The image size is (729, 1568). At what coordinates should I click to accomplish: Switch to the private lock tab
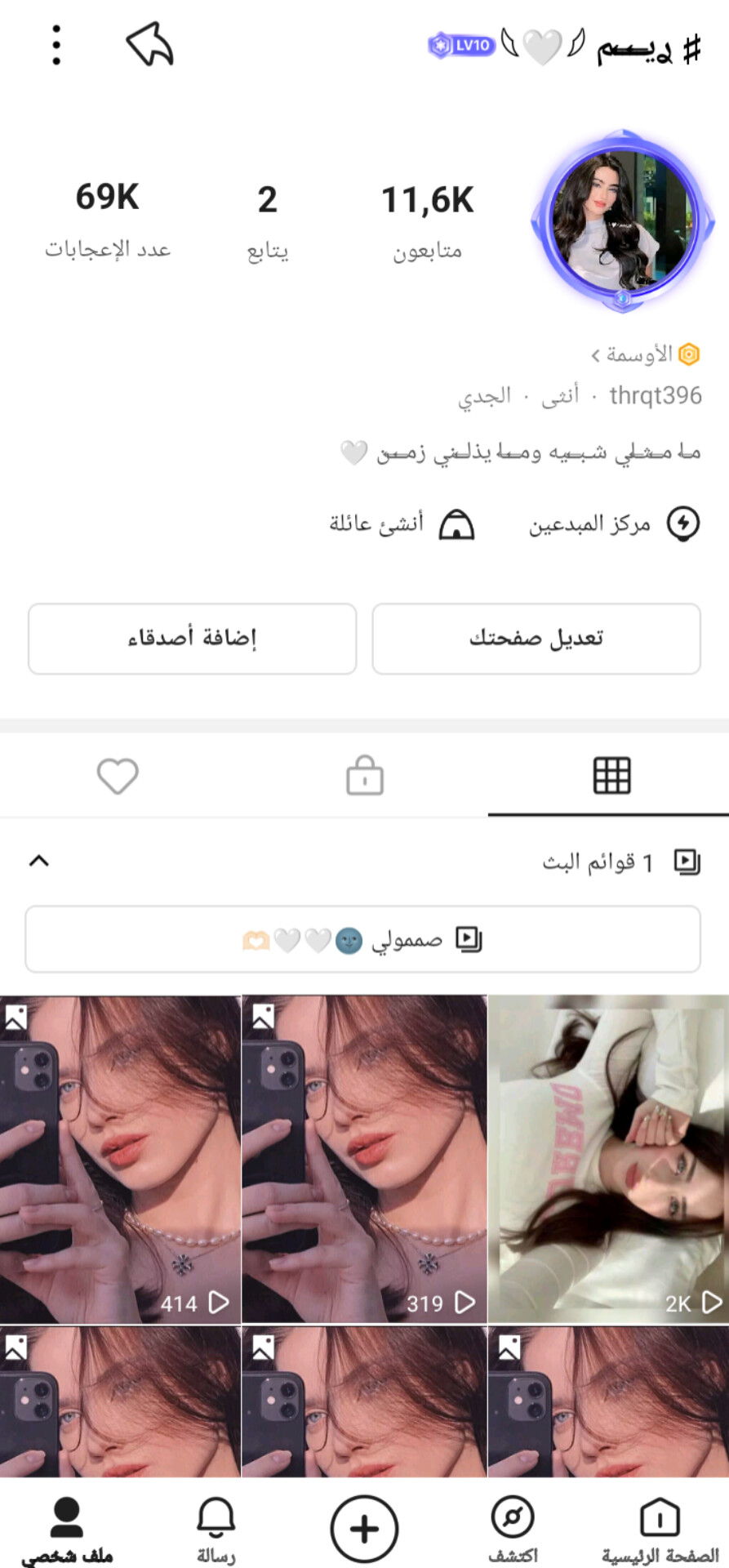click(x=365, y=775)
